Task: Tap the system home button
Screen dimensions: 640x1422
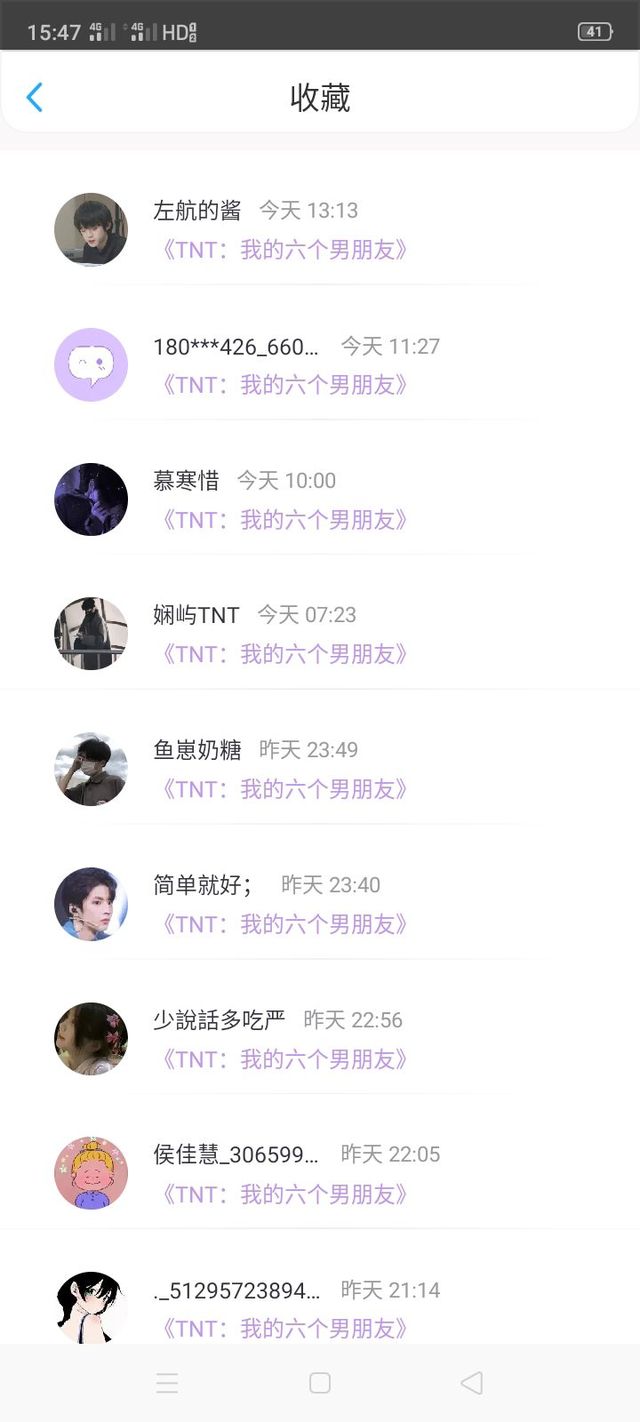Action: [x=320, y=1383]
